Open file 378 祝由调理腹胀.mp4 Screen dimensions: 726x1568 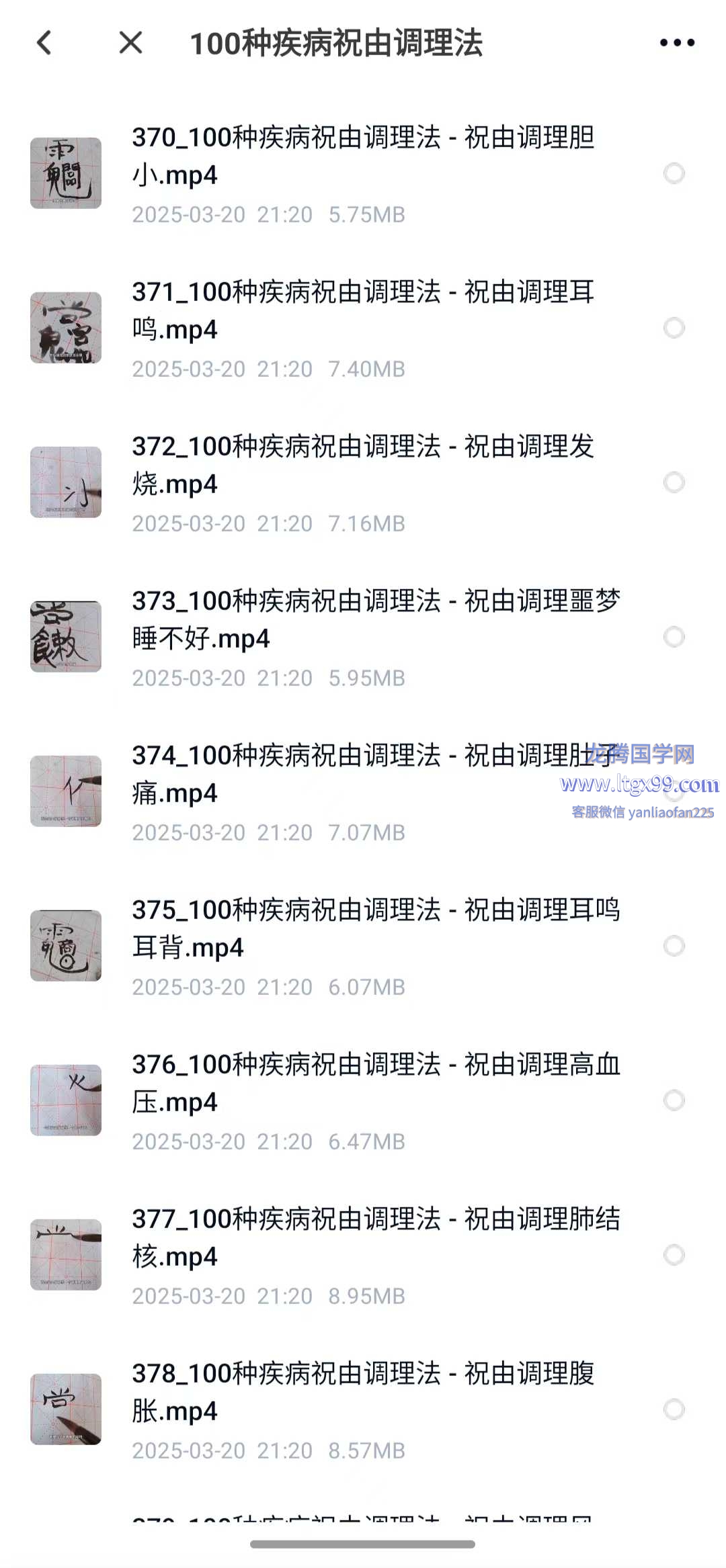[363, 1392]
